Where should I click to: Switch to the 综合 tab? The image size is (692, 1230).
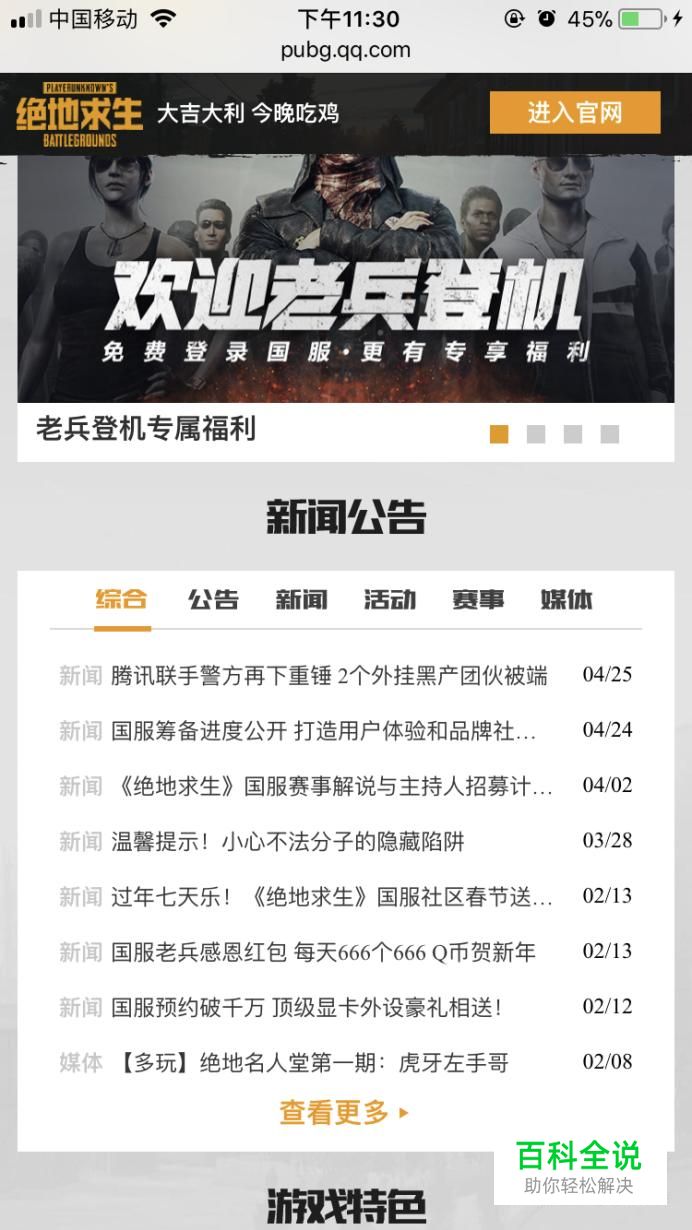[x=122, y=600]
